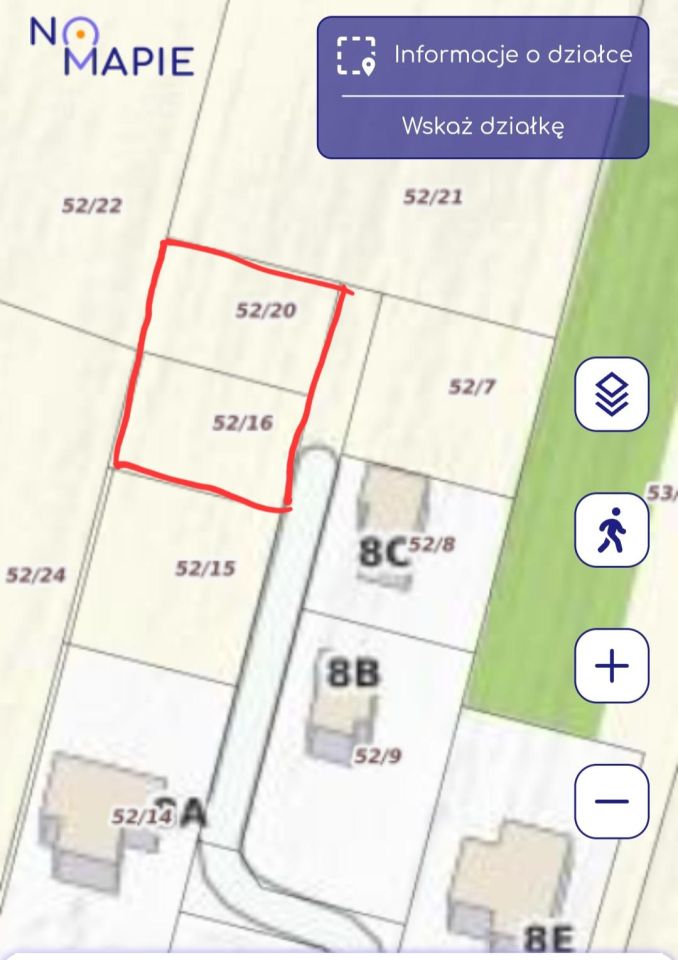Zoom out with the minus button
Viewport: 678px width, 960px height.
click(611, 801)
